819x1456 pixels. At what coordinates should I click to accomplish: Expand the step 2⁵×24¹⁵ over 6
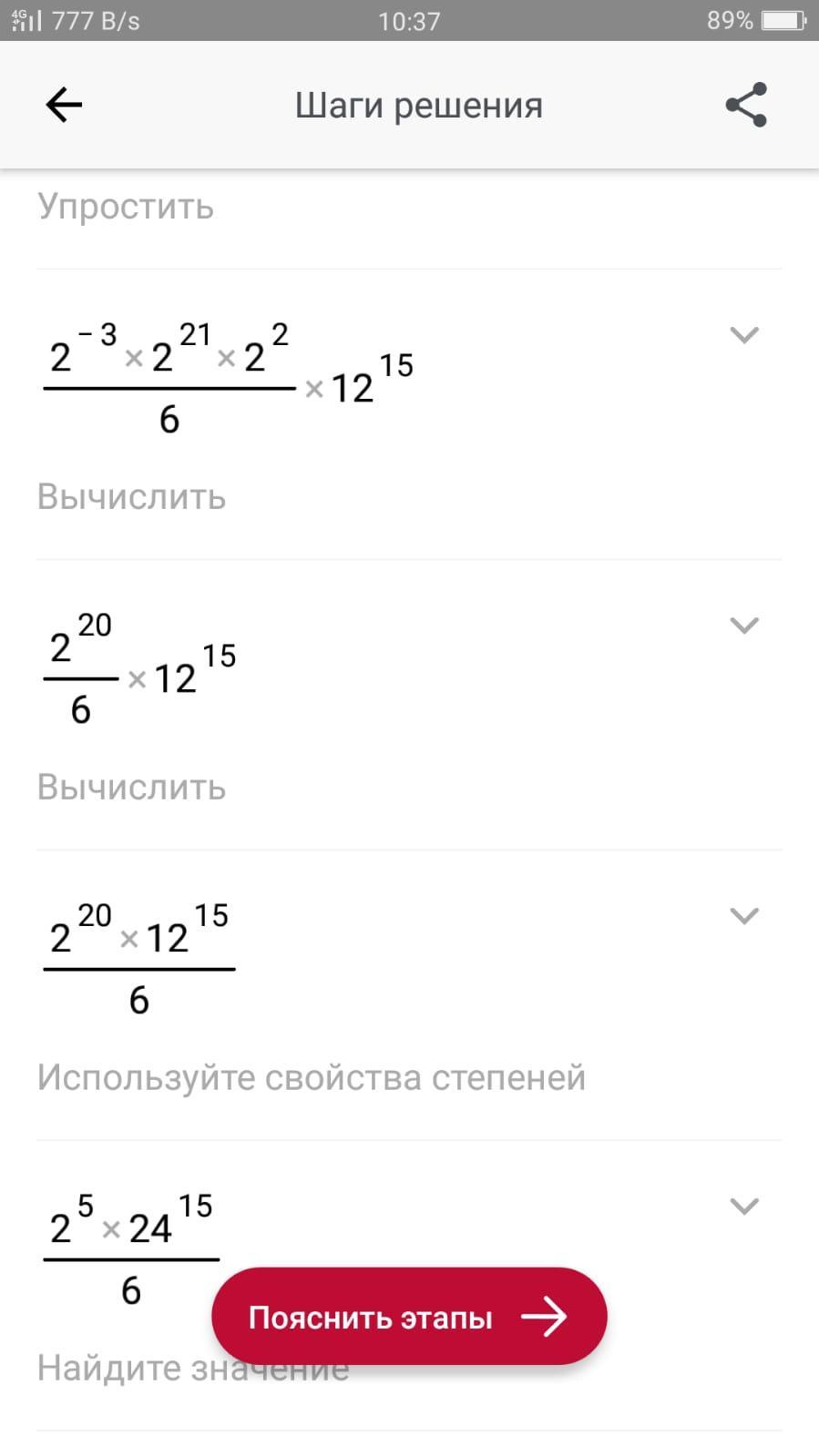744,1207
